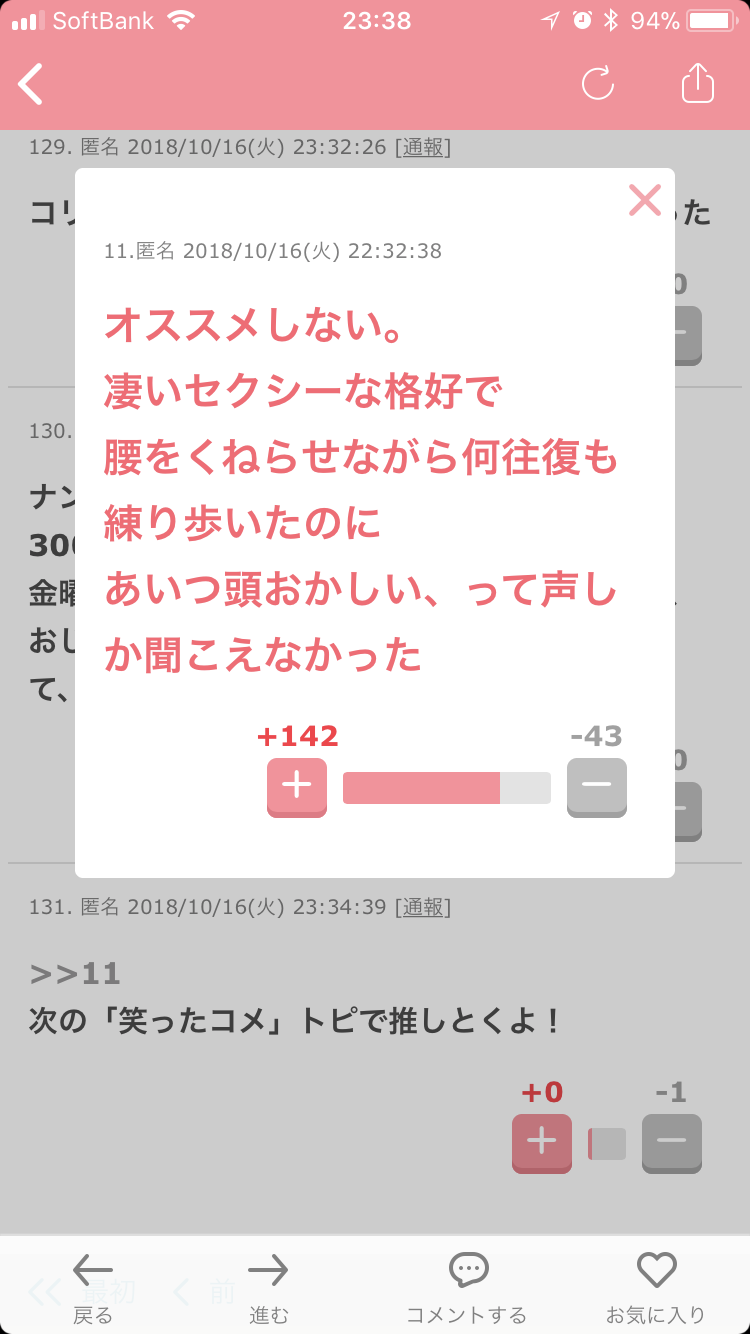750x1334 pixels.
Task: Tap 戻る in the bottom toolbar
Action: click(93, 1287)
